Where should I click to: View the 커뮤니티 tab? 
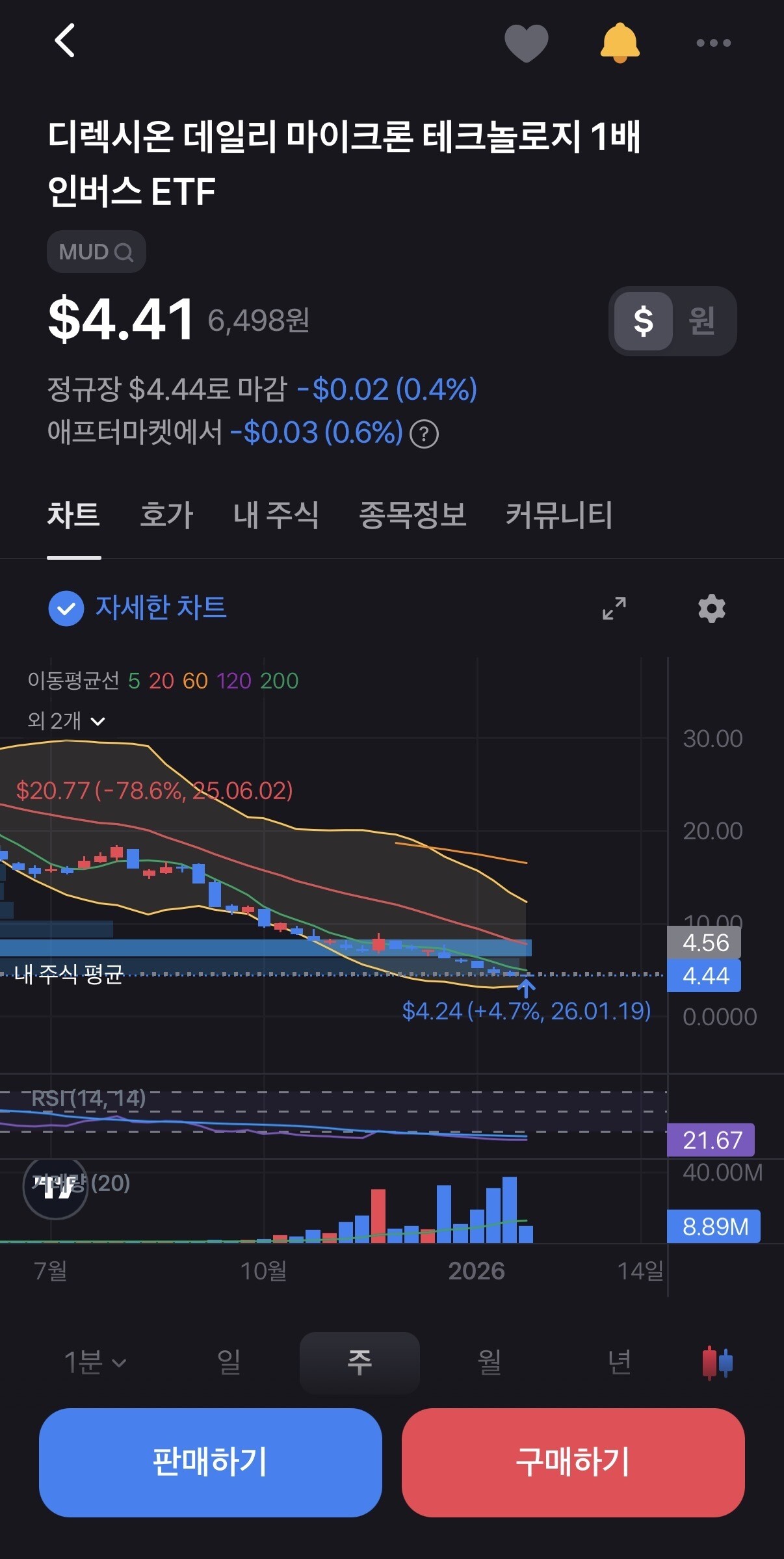tap(559, 515)
